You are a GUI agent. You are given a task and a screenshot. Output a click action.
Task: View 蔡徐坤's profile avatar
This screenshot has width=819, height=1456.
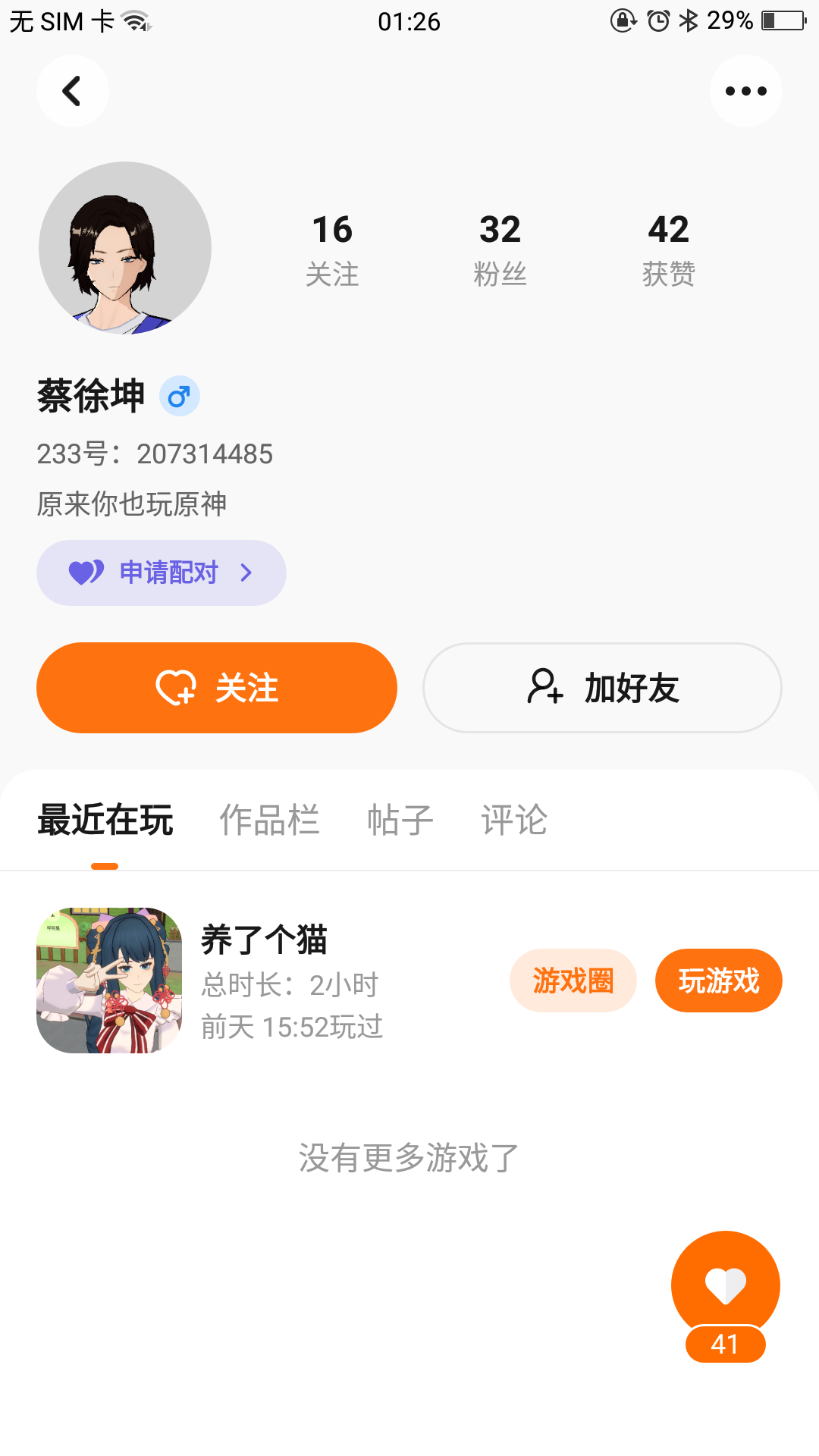click(125, 248)
